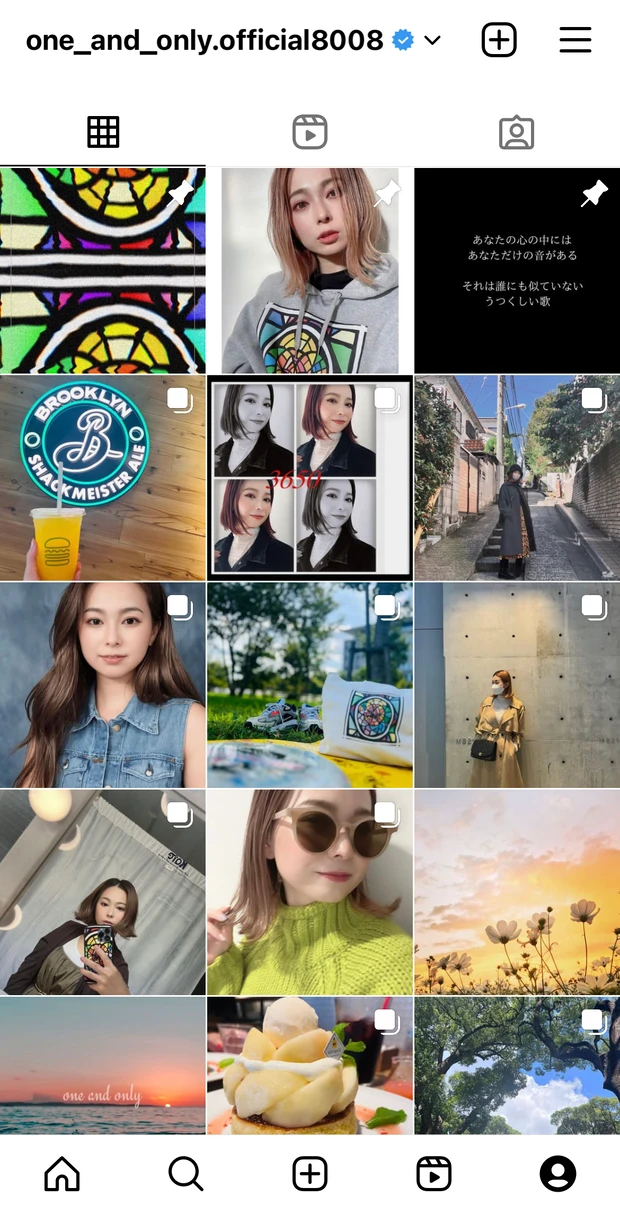
Task: Open the sneakers and cushion on grass post
Action: [x=310, y=685]
